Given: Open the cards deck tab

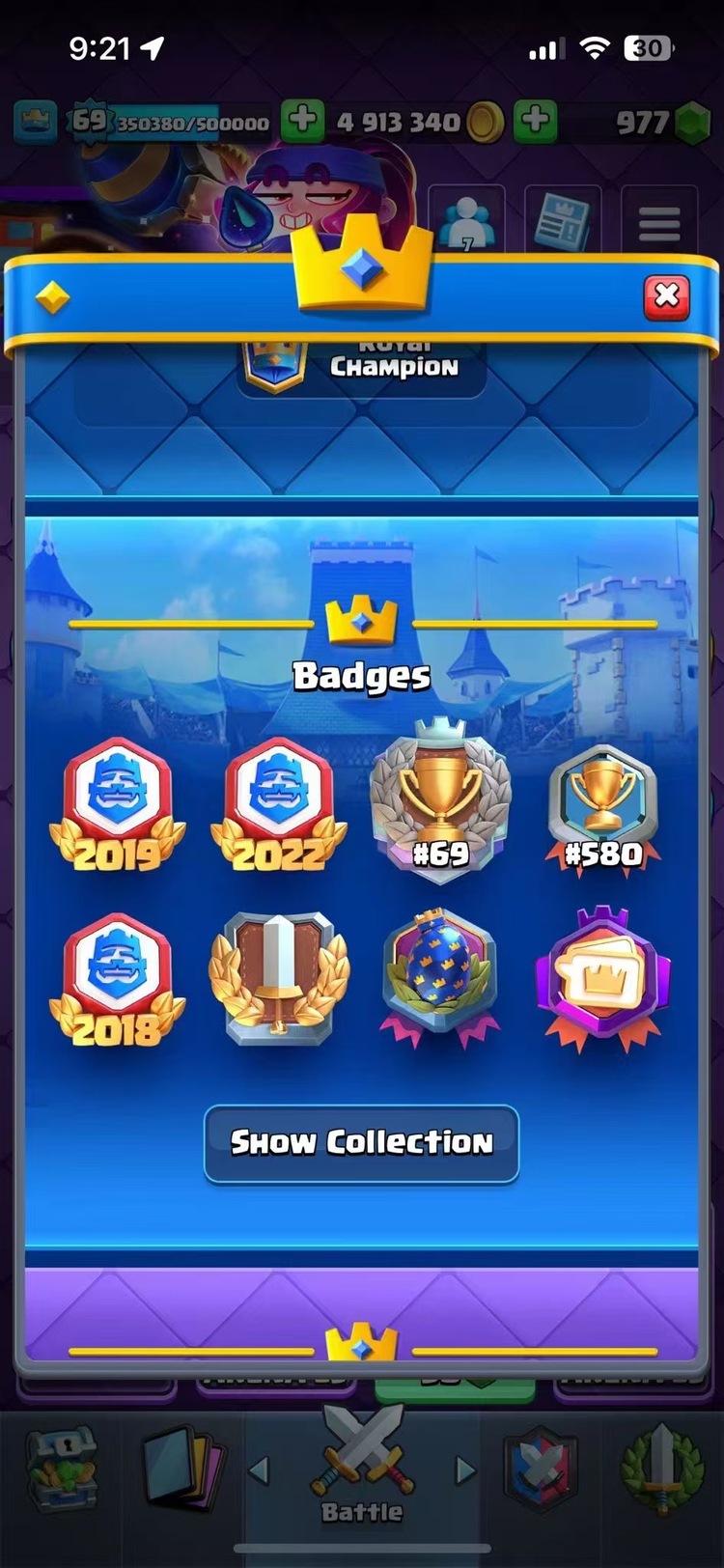Looking at the screenshot, I should click(183, 1470).
